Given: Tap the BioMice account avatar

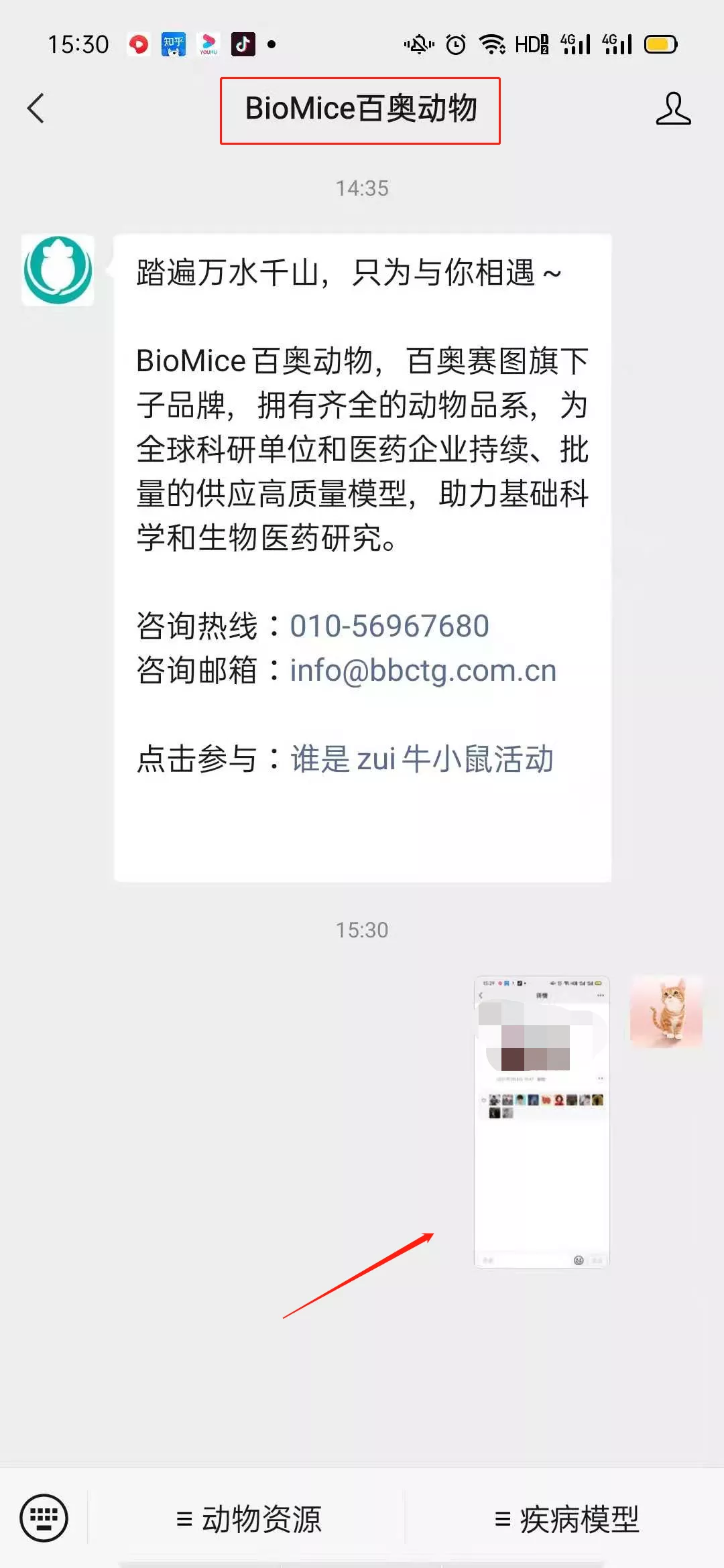Looking at the screenshot, I should click(58, 271).
